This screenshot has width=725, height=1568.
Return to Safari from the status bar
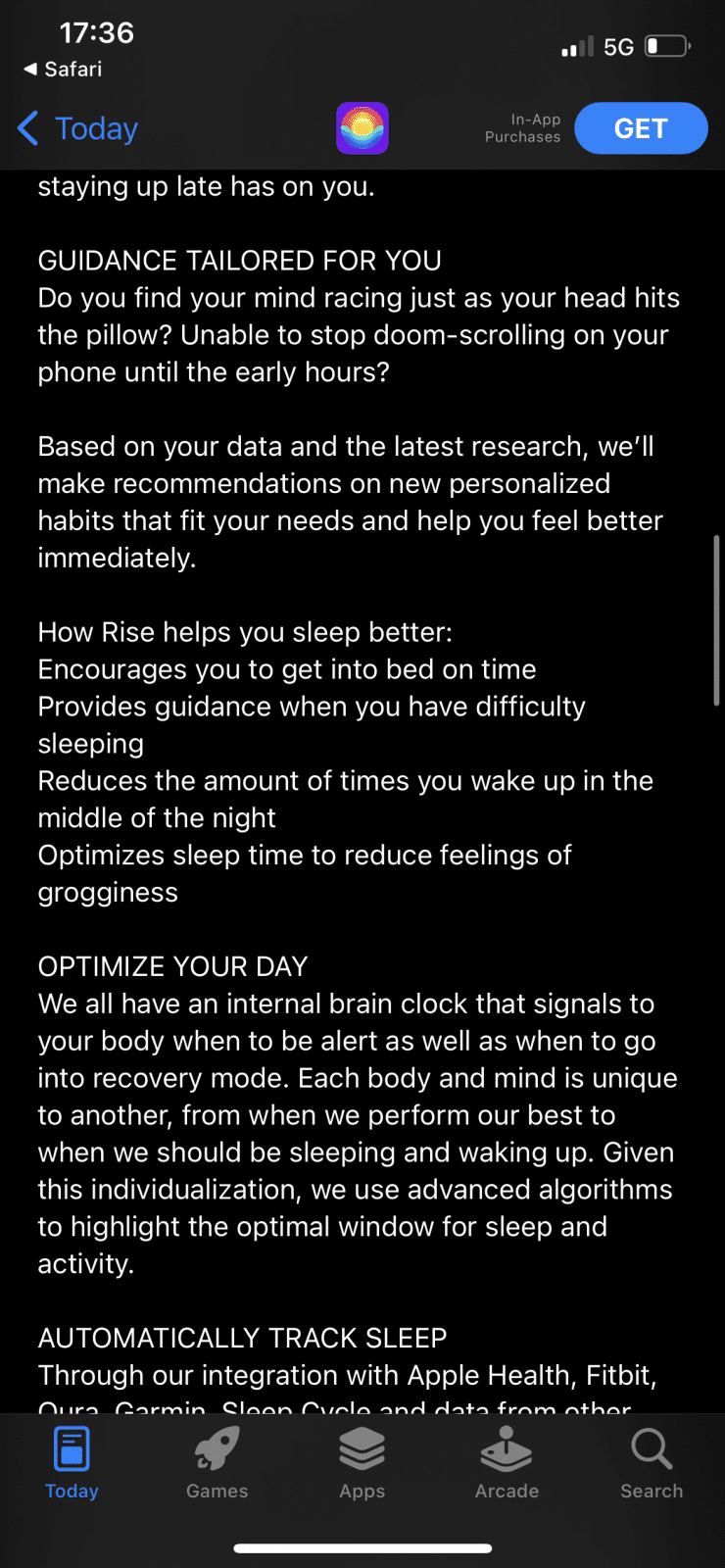point(63,69)
